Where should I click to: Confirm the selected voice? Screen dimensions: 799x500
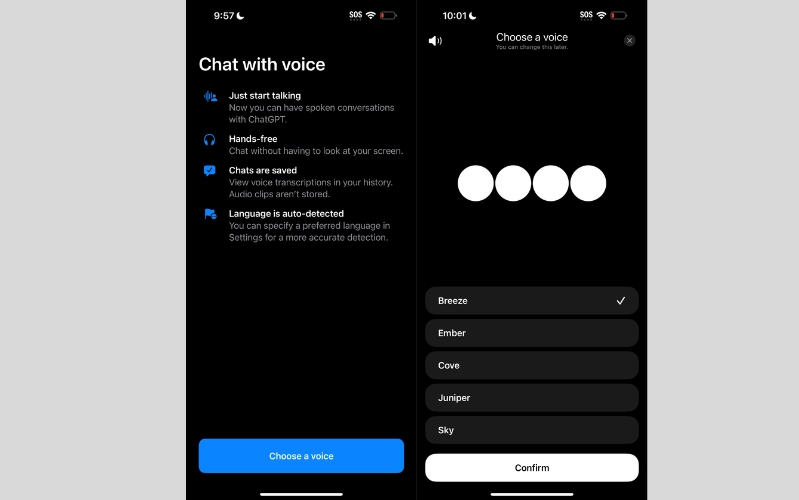(x=531, y=468)
